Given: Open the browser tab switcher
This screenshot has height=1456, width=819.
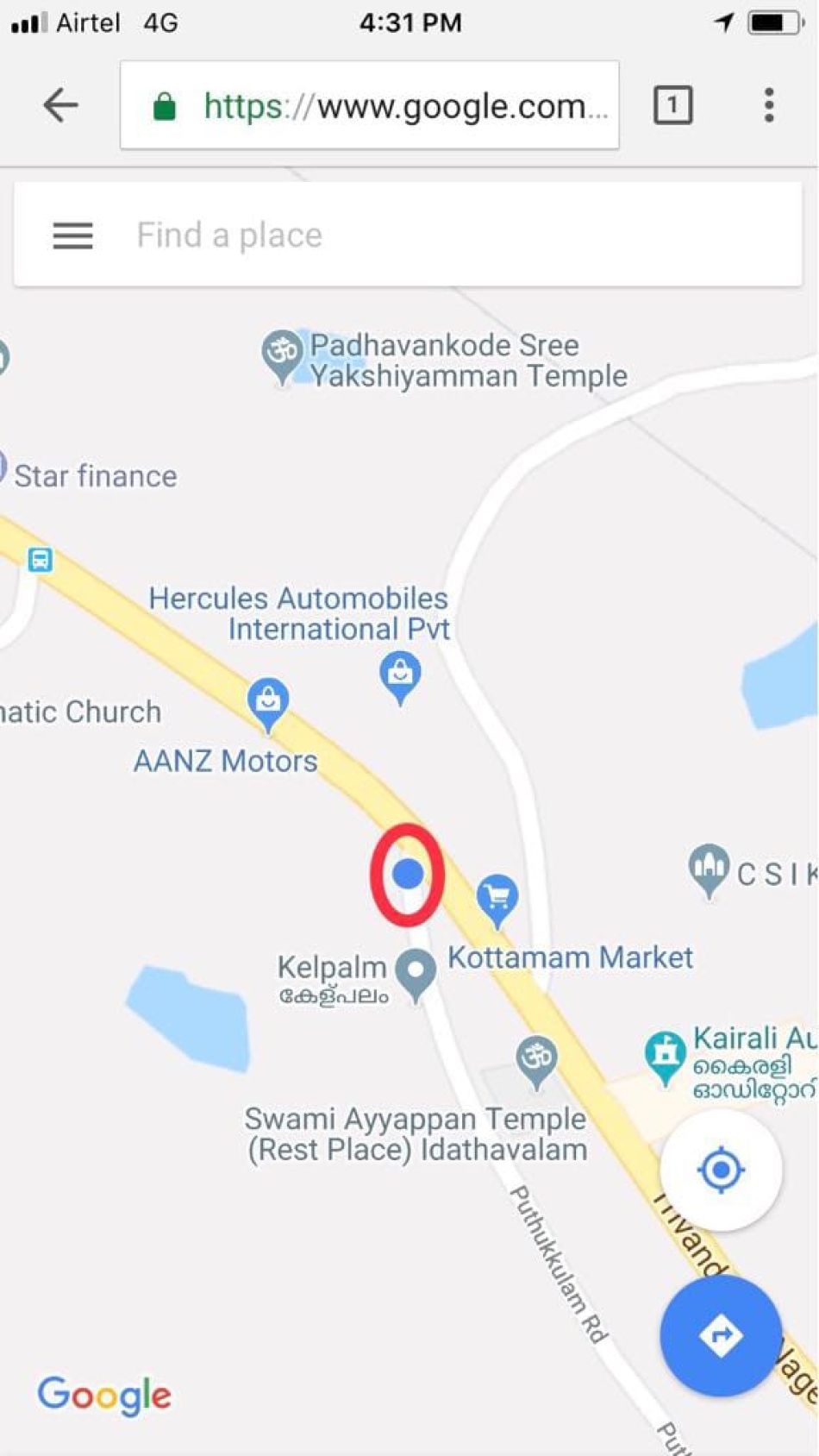Looking at the screenshot, I should point(672,106).
